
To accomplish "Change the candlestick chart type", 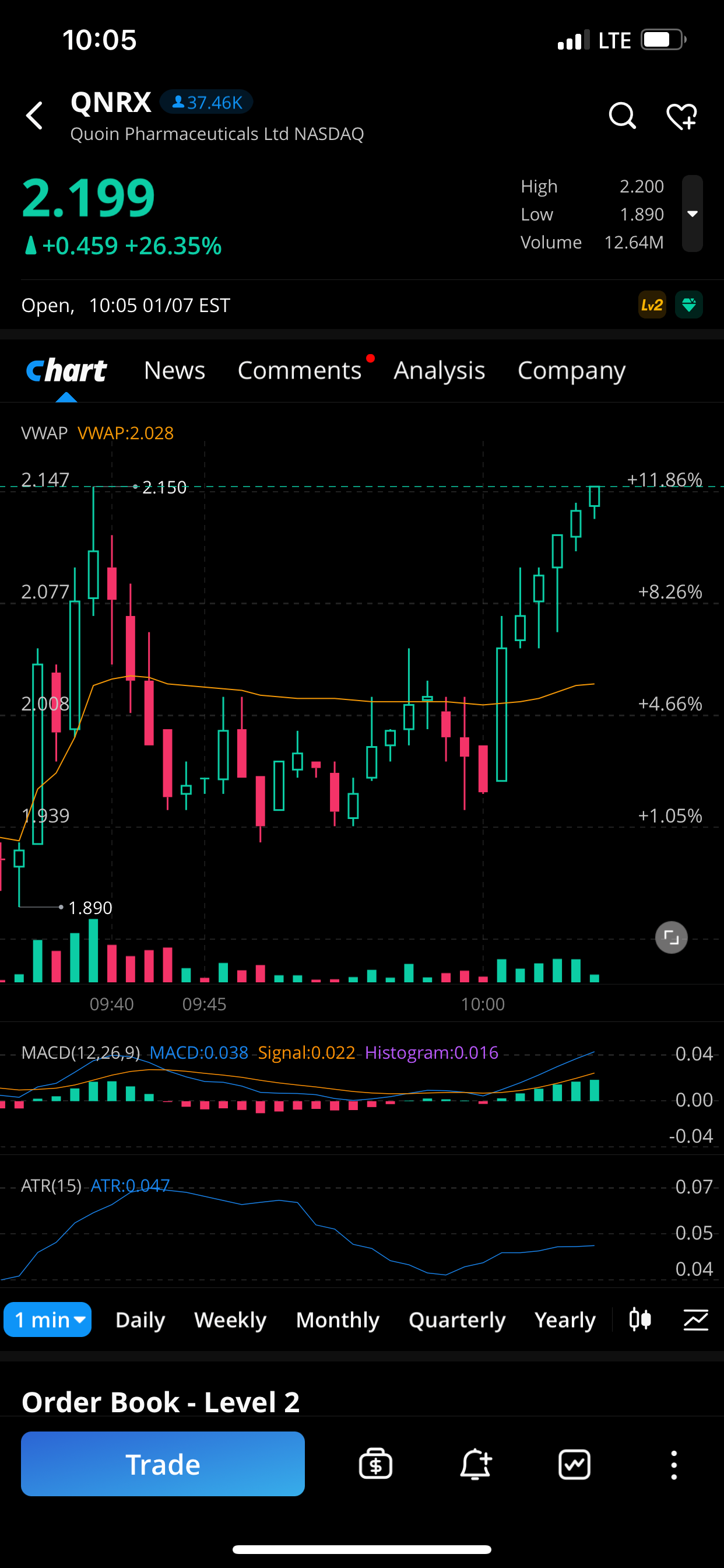I will [x=640, y=1319].
